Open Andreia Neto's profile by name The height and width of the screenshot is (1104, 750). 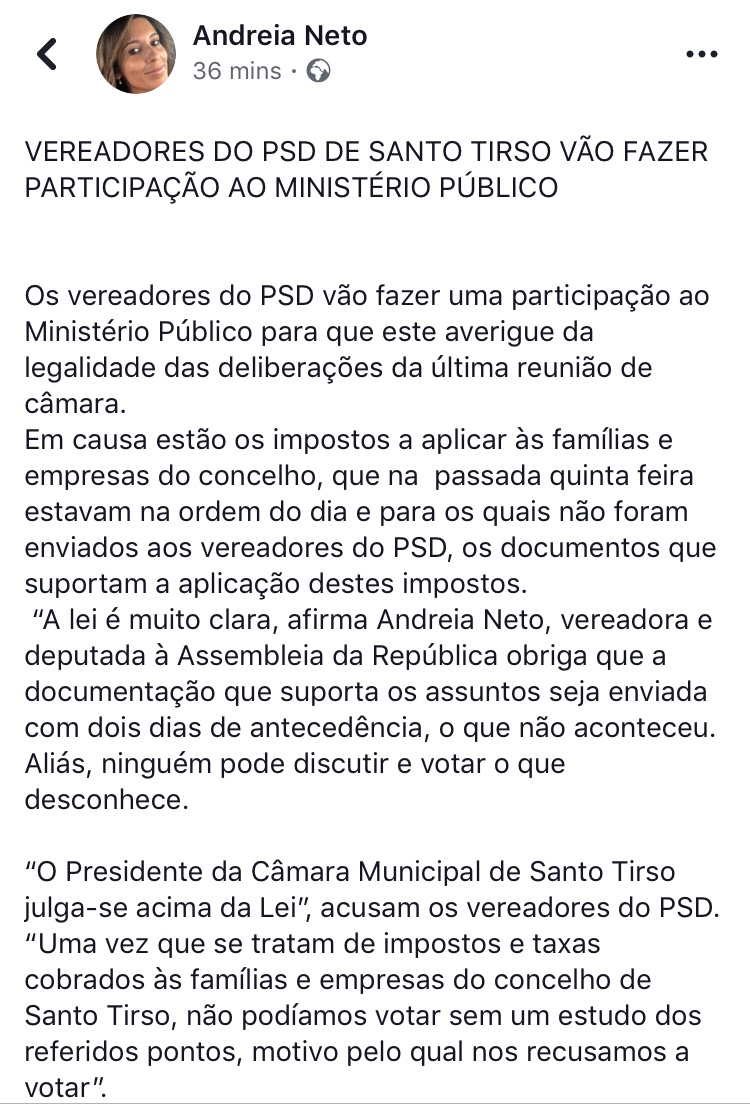click(x=280, y=37)
